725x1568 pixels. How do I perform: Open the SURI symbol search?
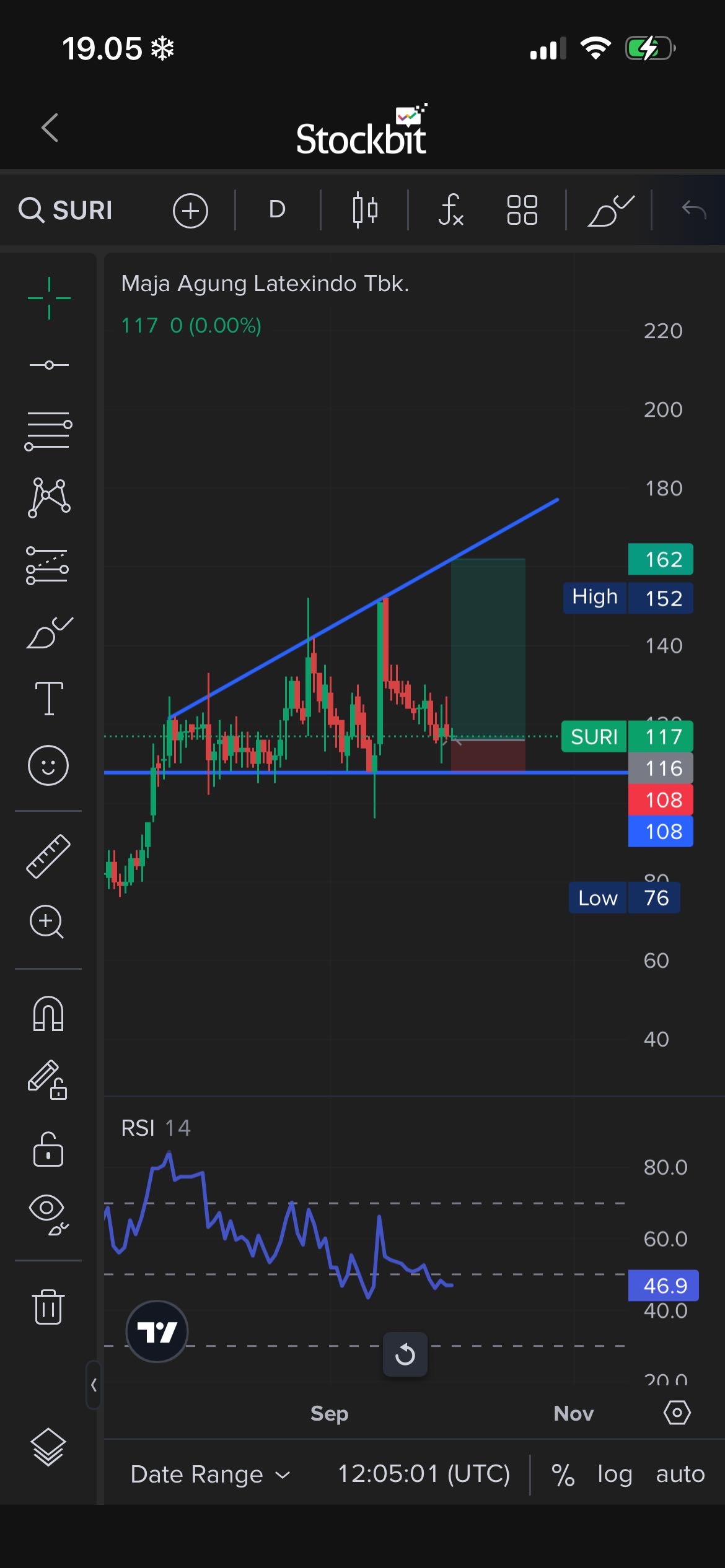66,211
